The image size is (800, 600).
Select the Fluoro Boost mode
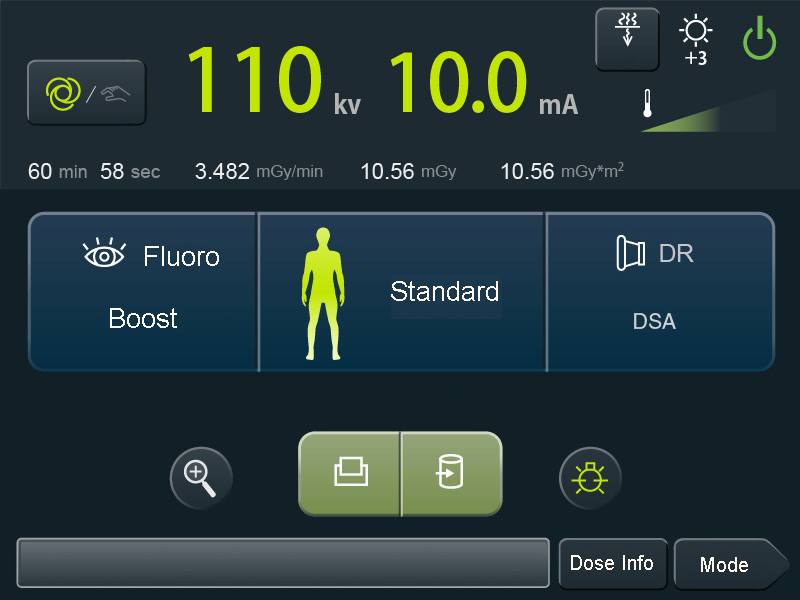click(x=143, y=291)
